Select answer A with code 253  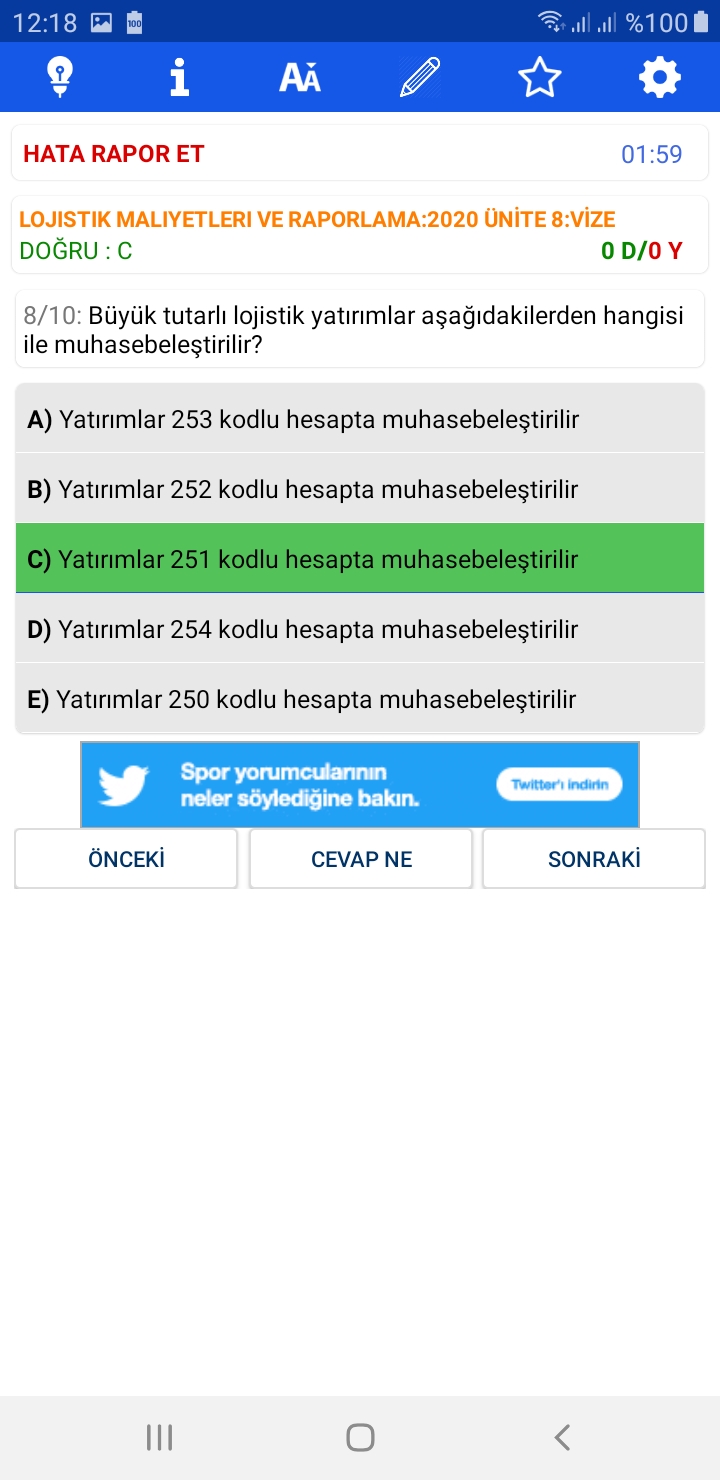360,419
